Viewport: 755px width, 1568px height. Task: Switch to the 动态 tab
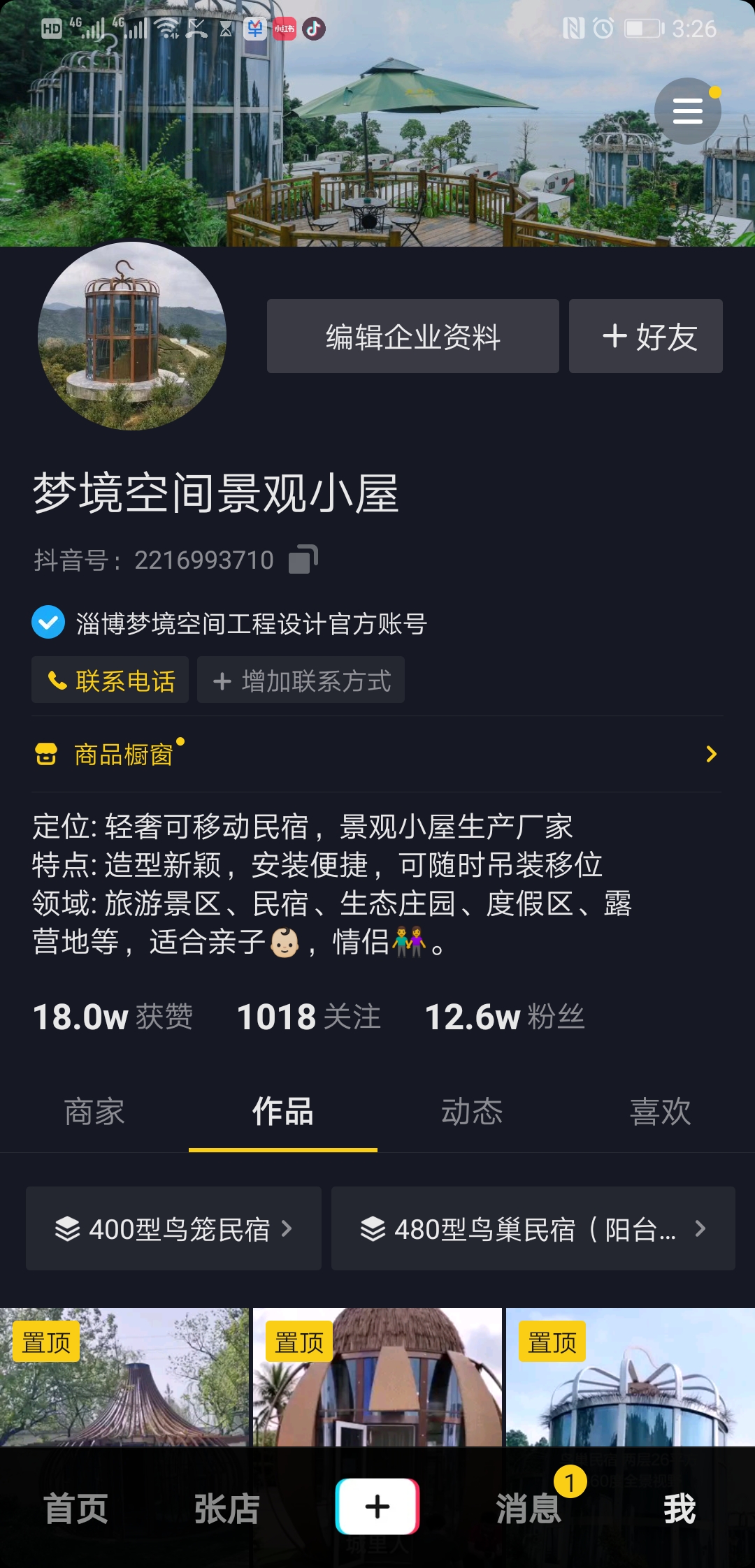click(472, 1111)
